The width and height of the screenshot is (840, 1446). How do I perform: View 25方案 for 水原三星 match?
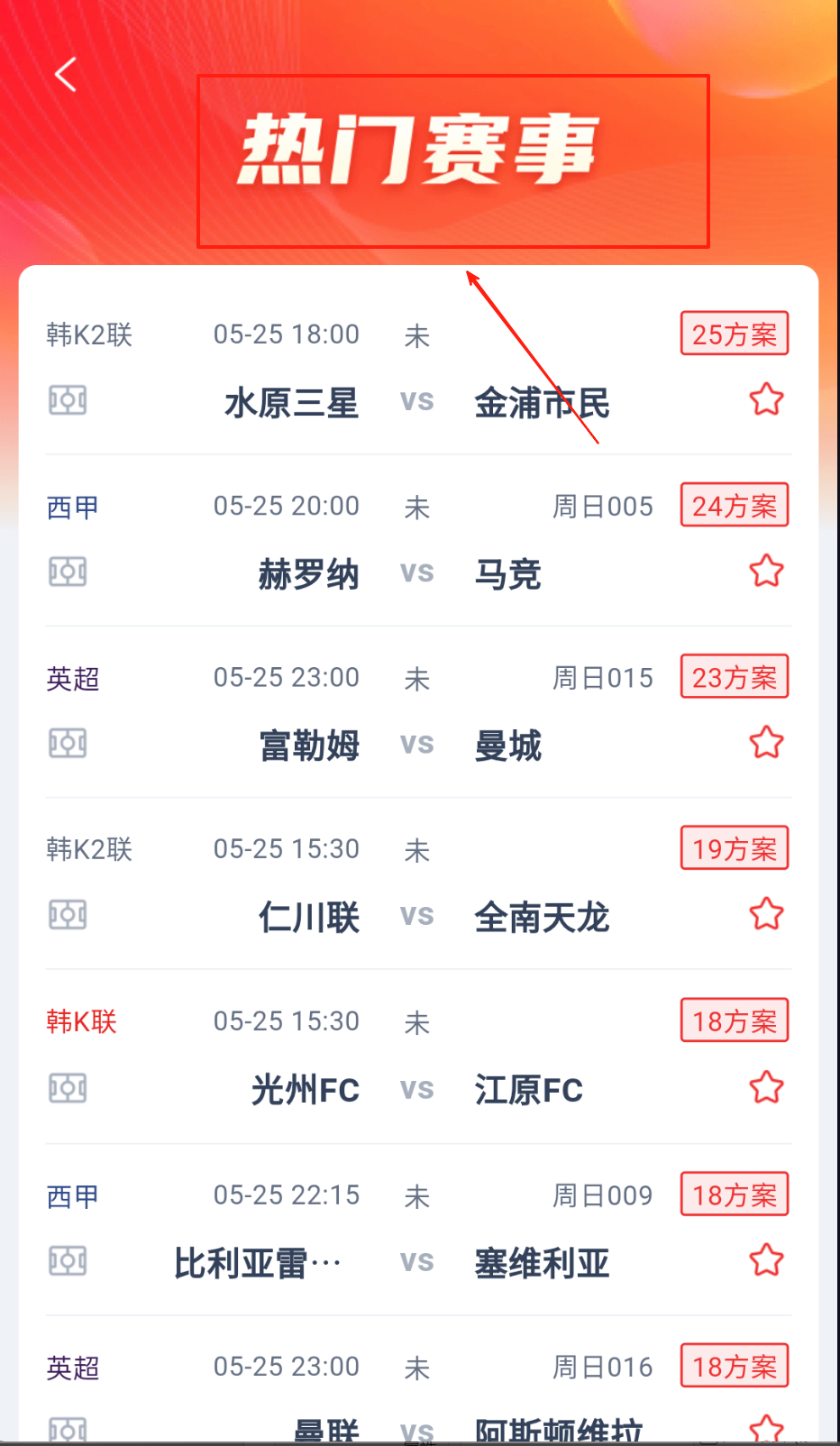click(734, 334)
